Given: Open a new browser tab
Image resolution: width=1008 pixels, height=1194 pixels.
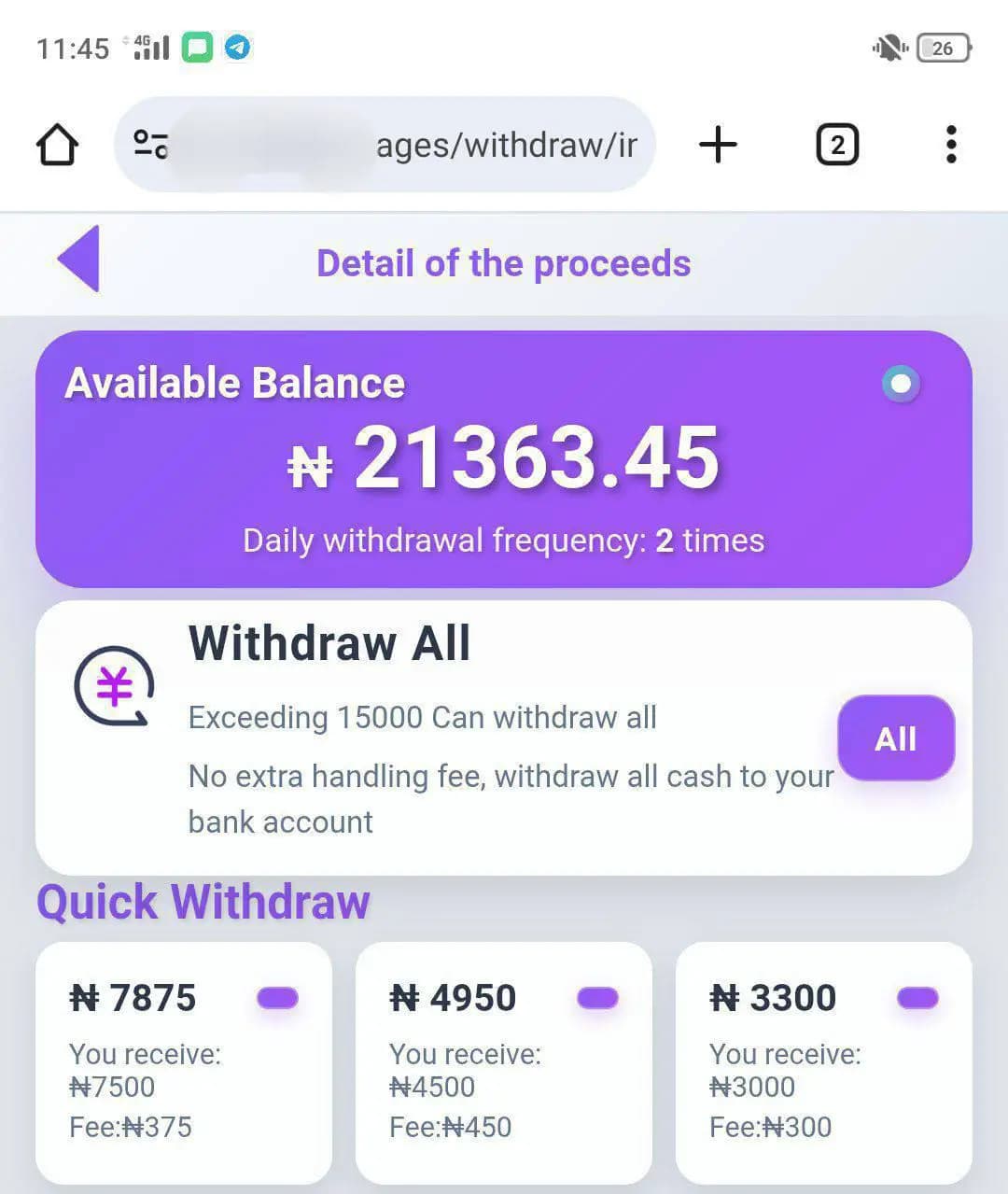Looking at the screenshot, I should tap(718, 146).
